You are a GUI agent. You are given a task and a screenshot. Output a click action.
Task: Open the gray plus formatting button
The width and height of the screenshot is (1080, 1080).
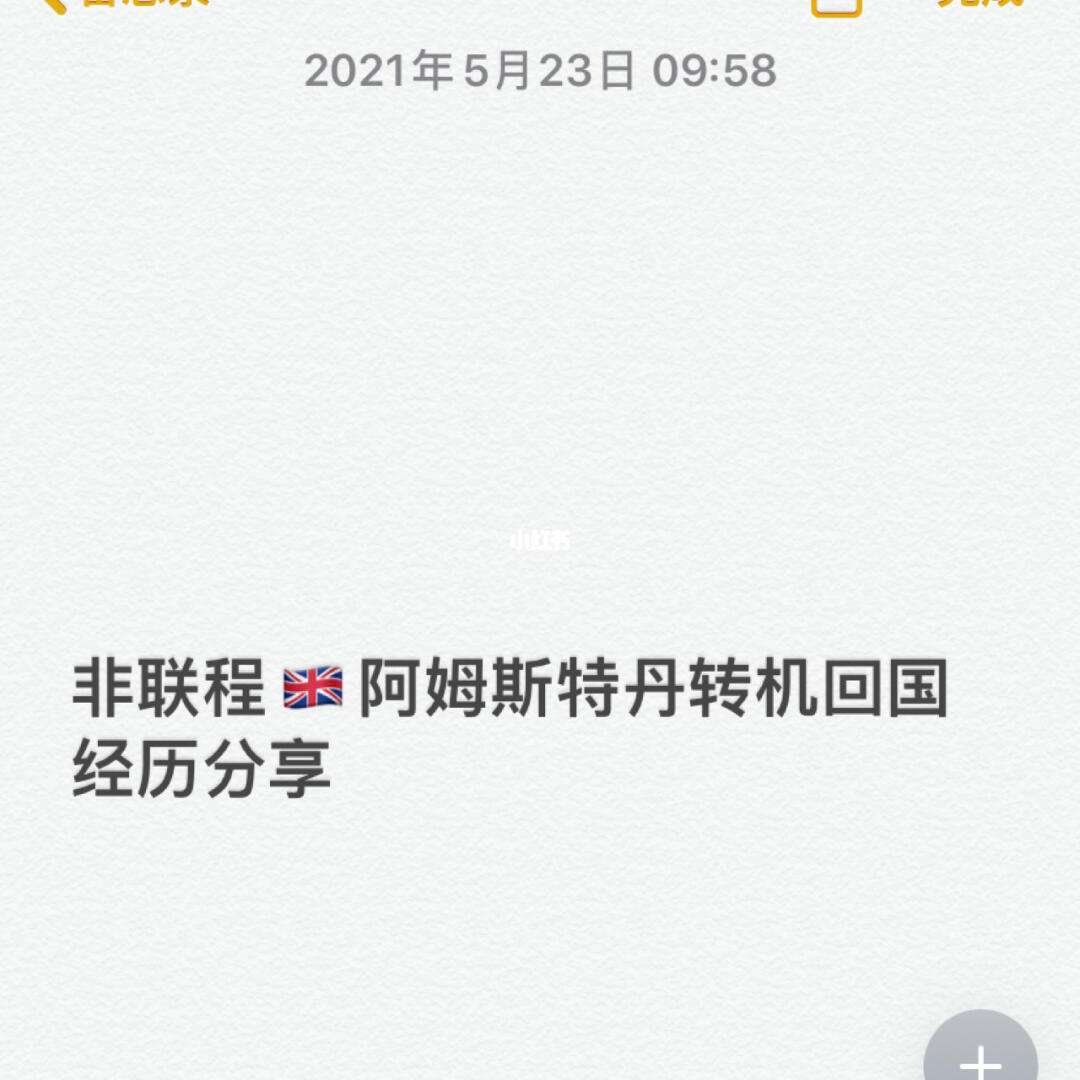coord(980,1056)
